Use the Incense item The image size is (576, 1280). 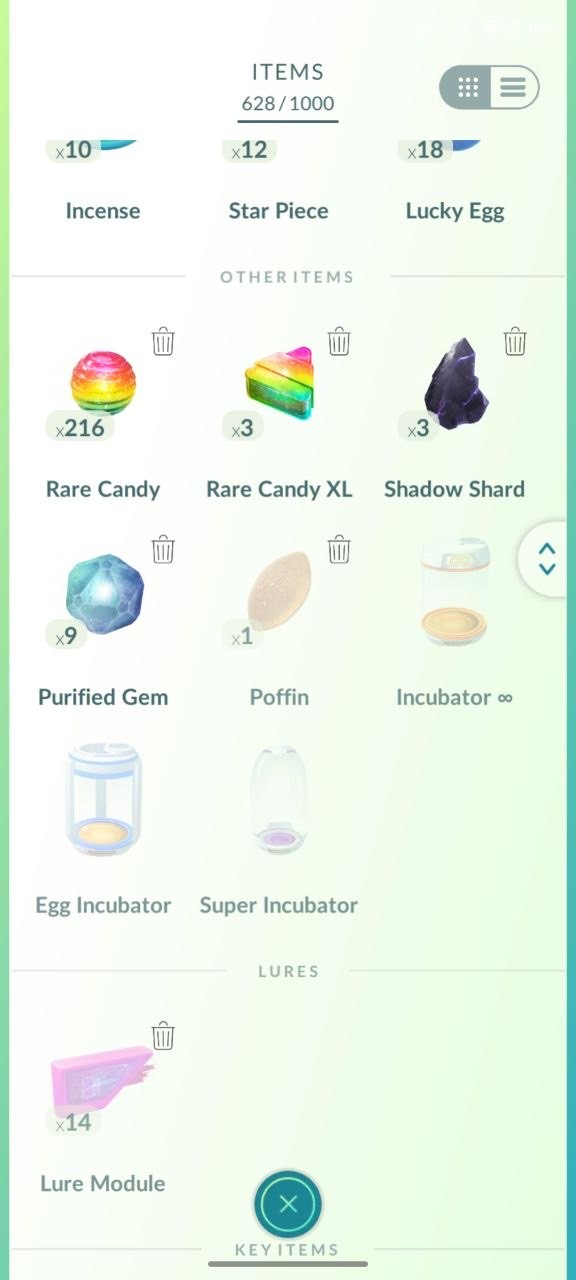coord(102,180)
